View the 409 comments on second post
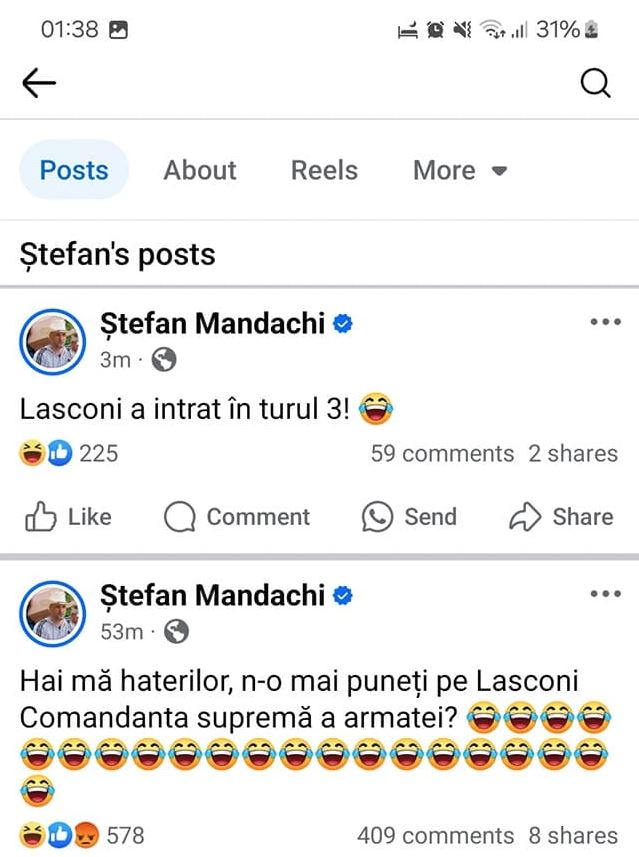 click(435, 835)
